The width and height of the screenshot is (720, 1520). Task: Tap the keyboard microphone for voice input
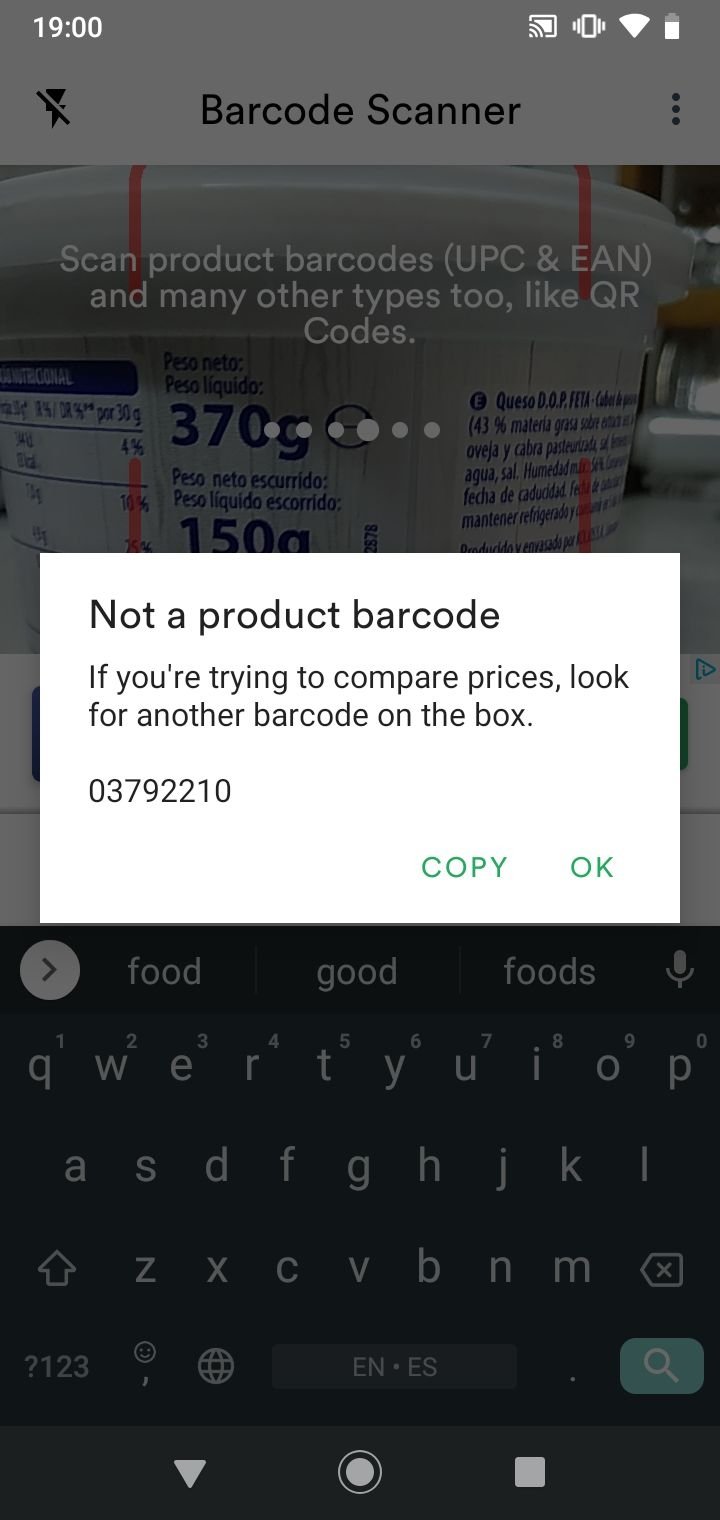679,970
